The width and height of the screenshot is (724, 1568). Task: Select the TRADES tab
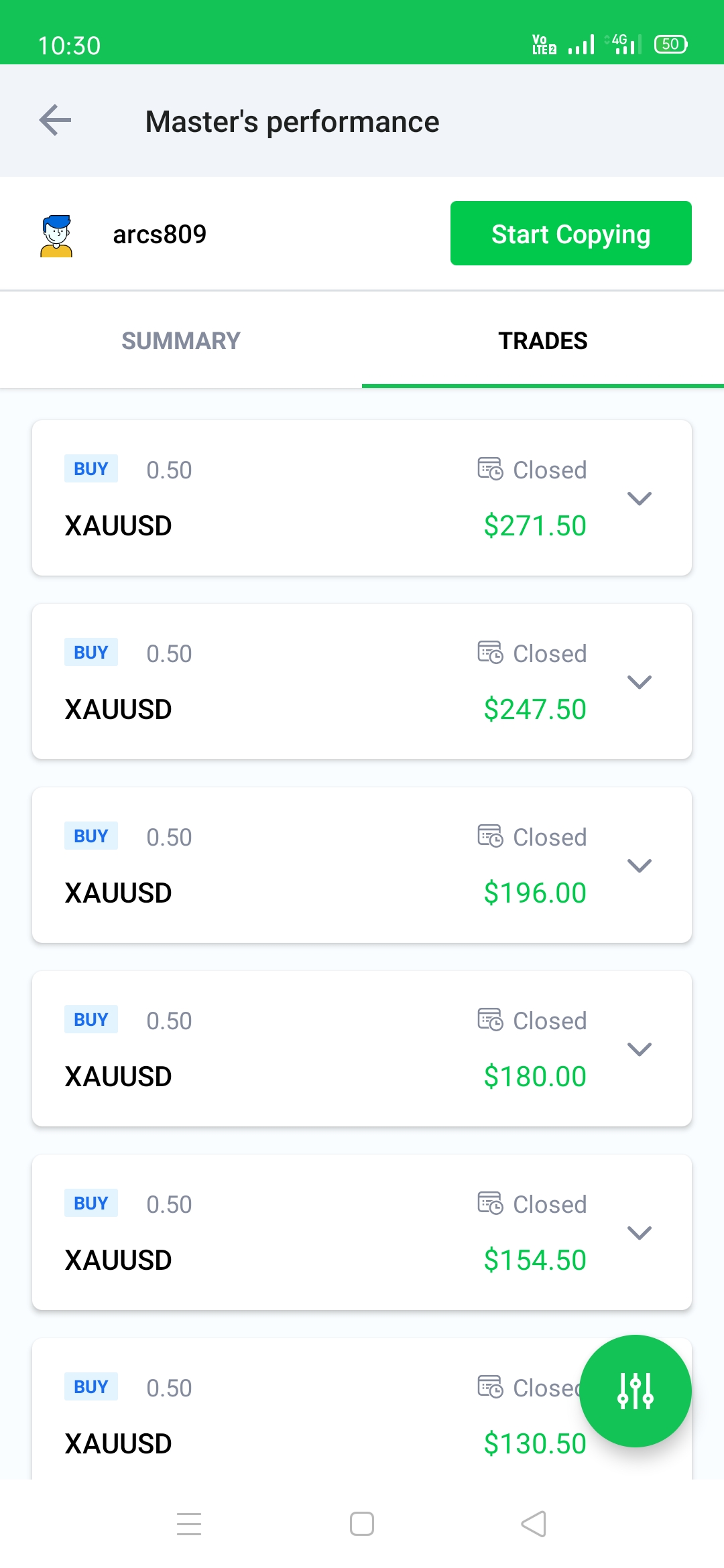[x=543, y=340]
